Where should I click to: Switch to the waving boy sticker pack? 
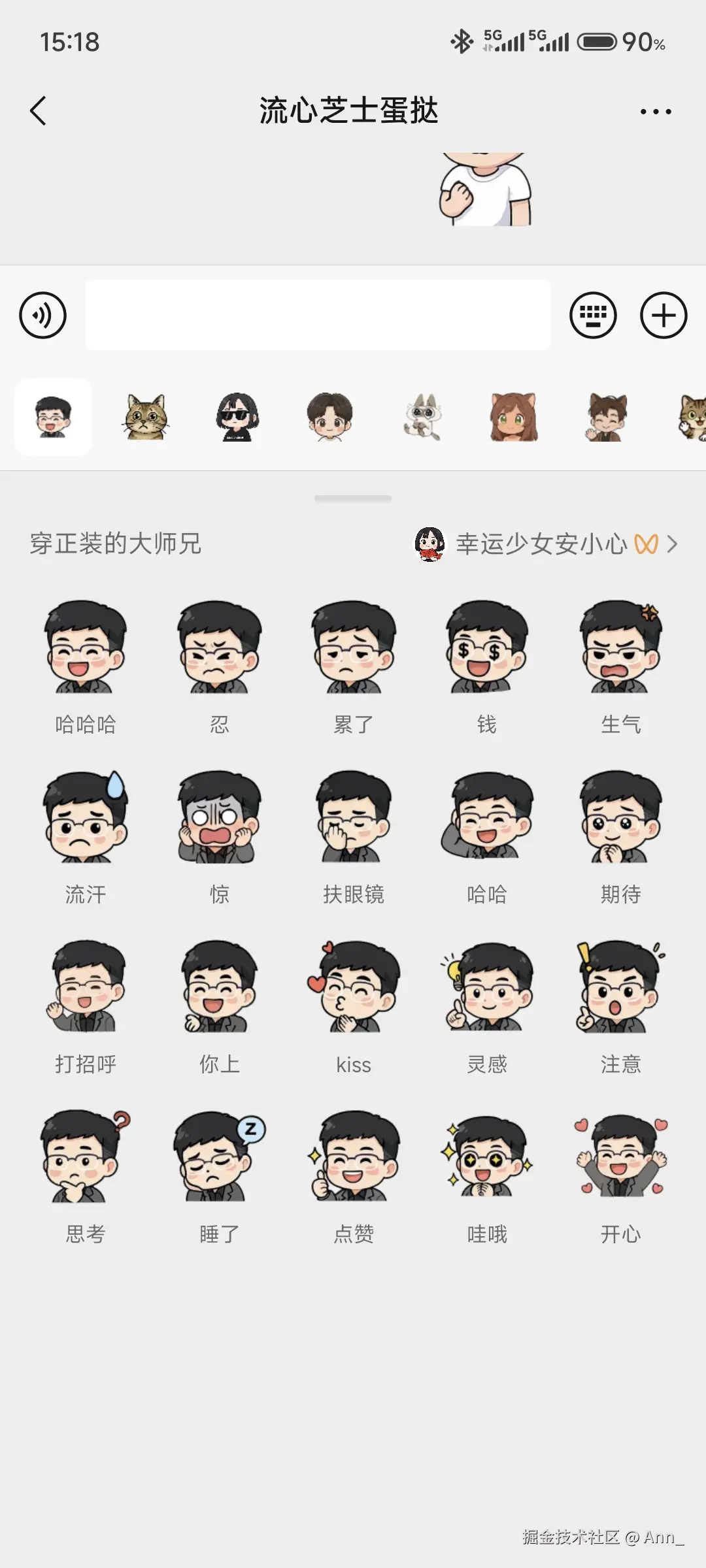[x=605, y=418]
